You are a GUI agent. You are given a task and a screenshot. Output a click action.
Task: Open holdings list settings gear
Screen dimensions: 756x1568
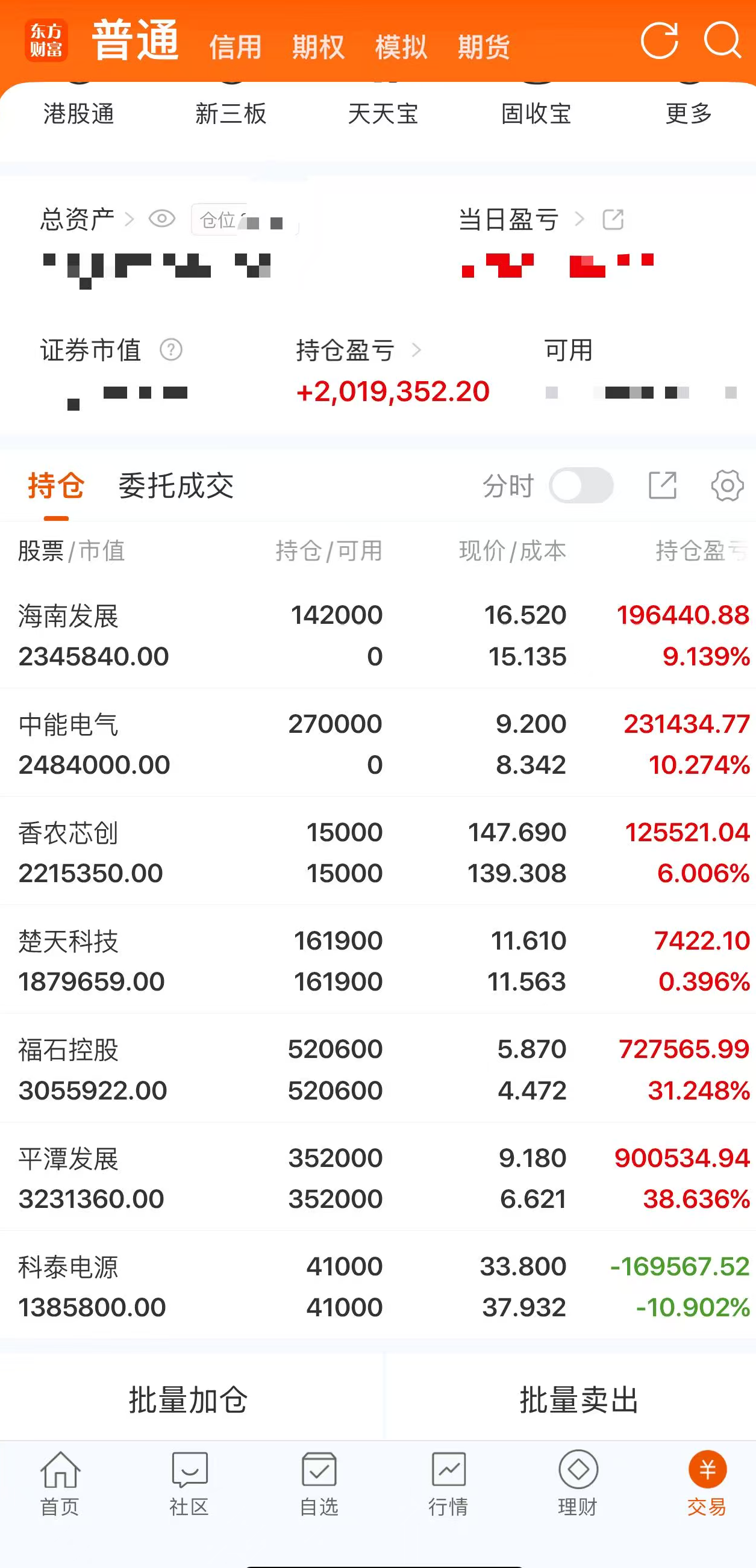728,486
